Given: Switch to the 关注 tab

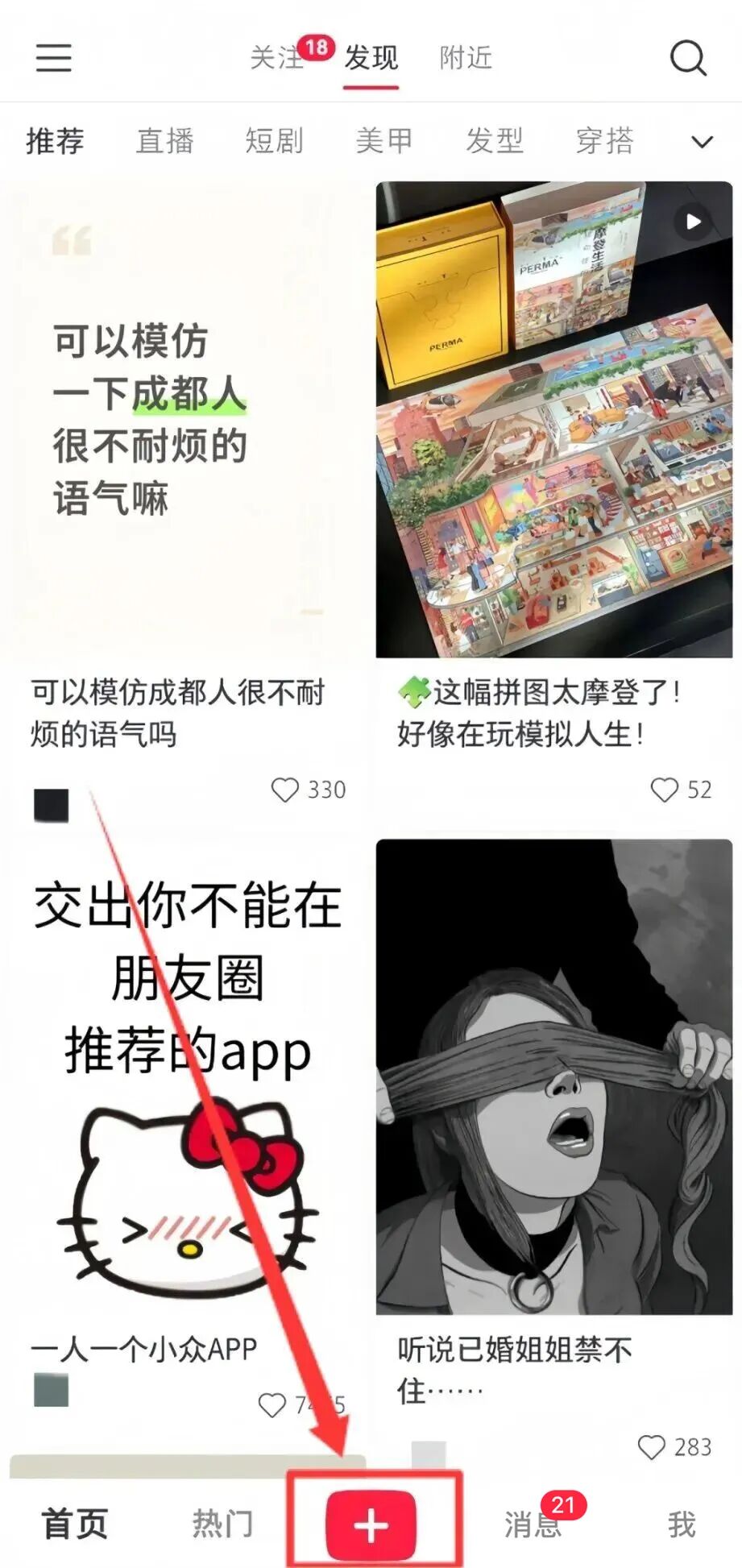Looking at the screenshot, I should (276, 58).
